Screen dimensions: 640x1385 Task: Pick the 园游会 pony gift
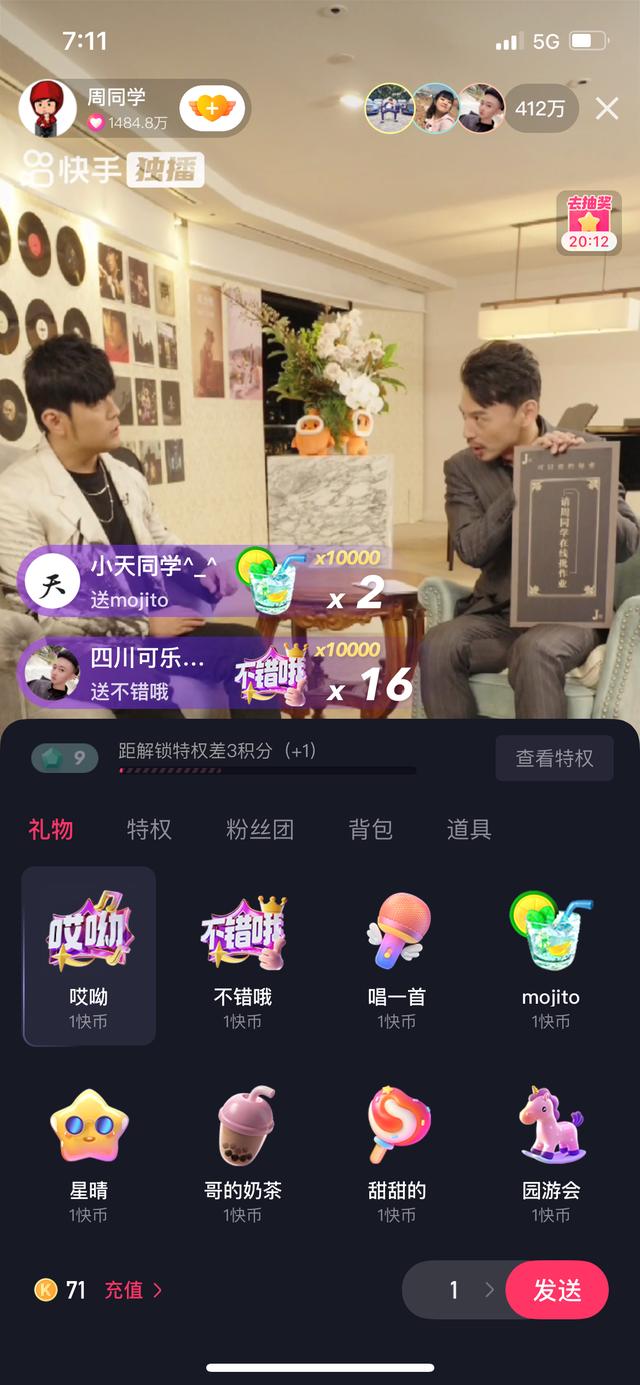[551, 1150]
